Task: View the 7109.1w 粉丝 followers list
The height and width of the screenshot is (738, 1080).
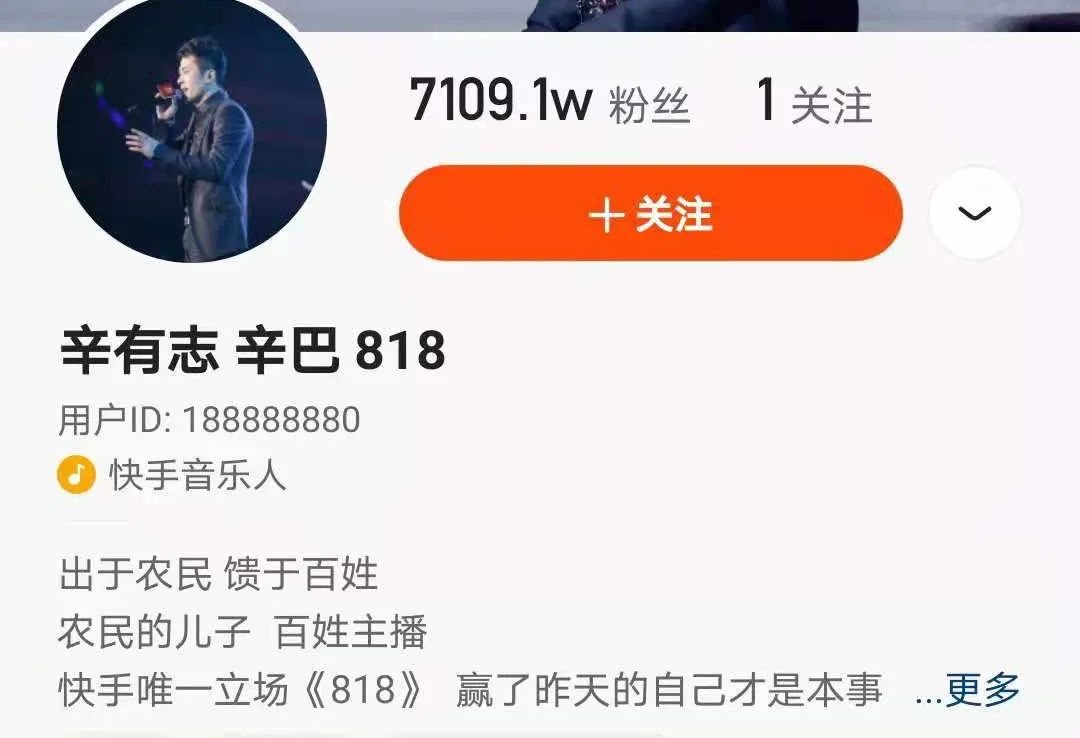Action: pos(549,104)
